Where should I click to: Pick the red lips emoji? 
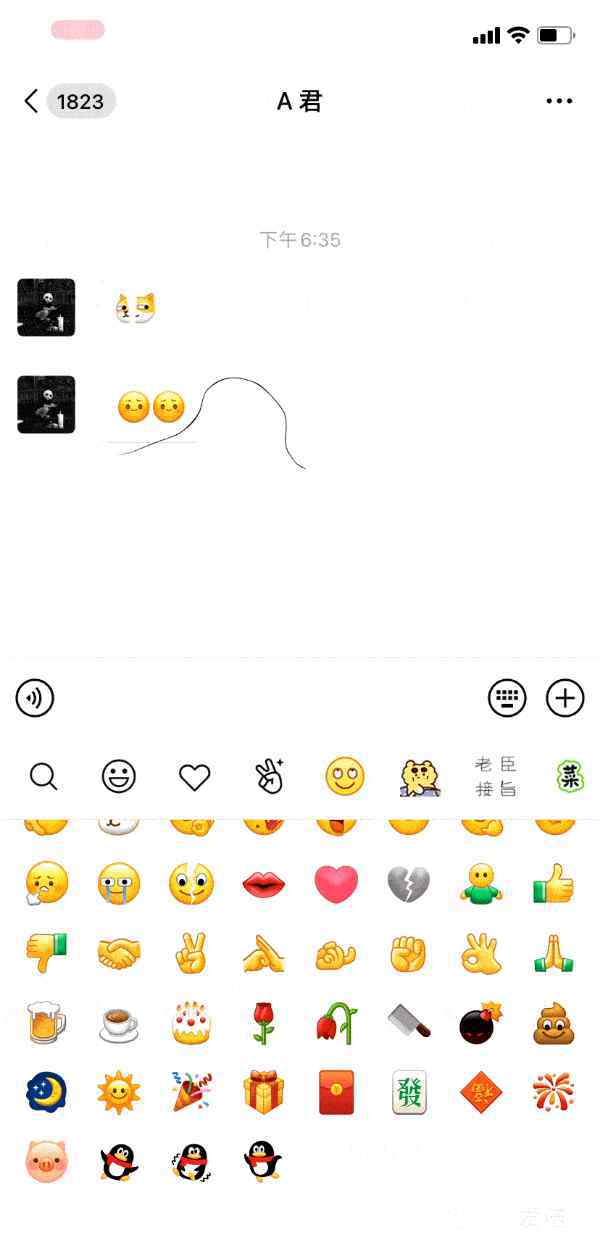pos(264,884)
